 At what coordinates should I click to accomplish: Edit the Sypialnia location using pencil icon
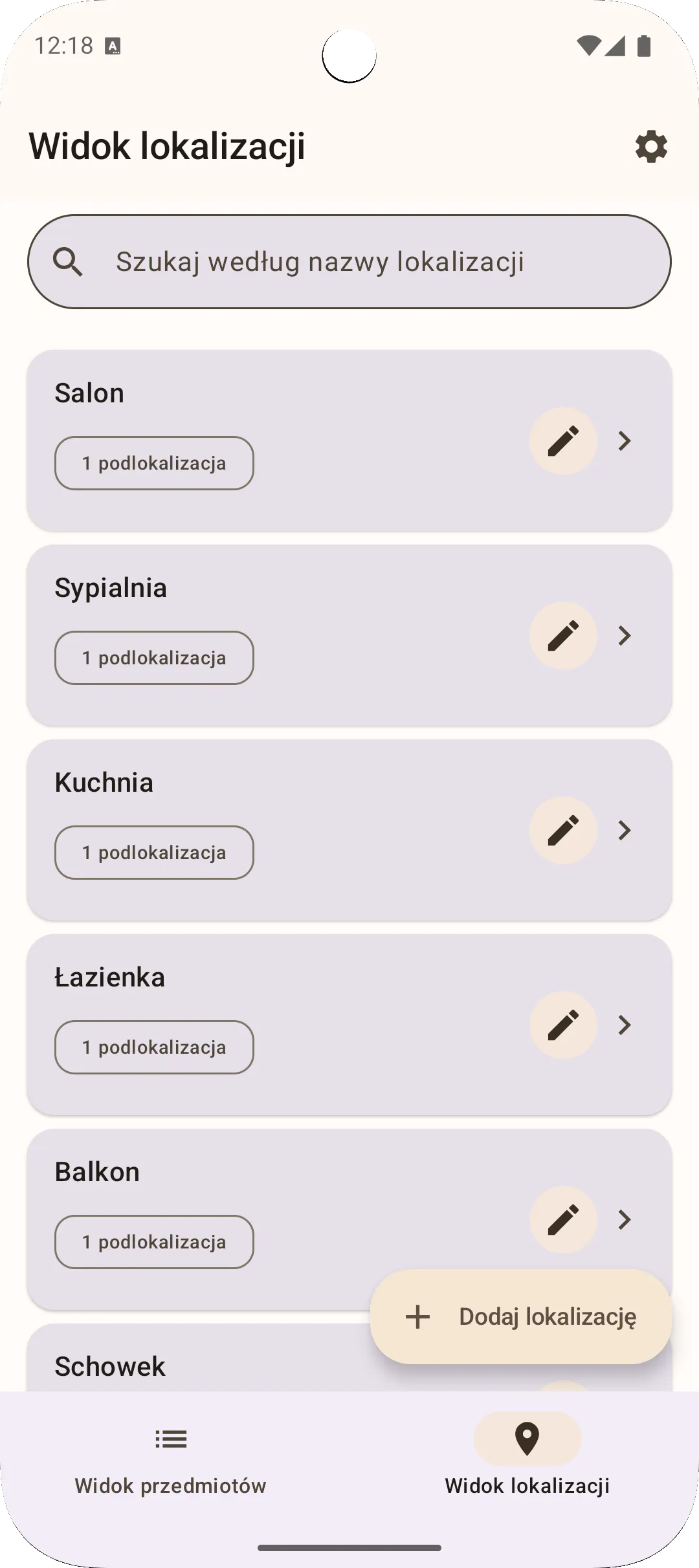click(x=563, y=636)
